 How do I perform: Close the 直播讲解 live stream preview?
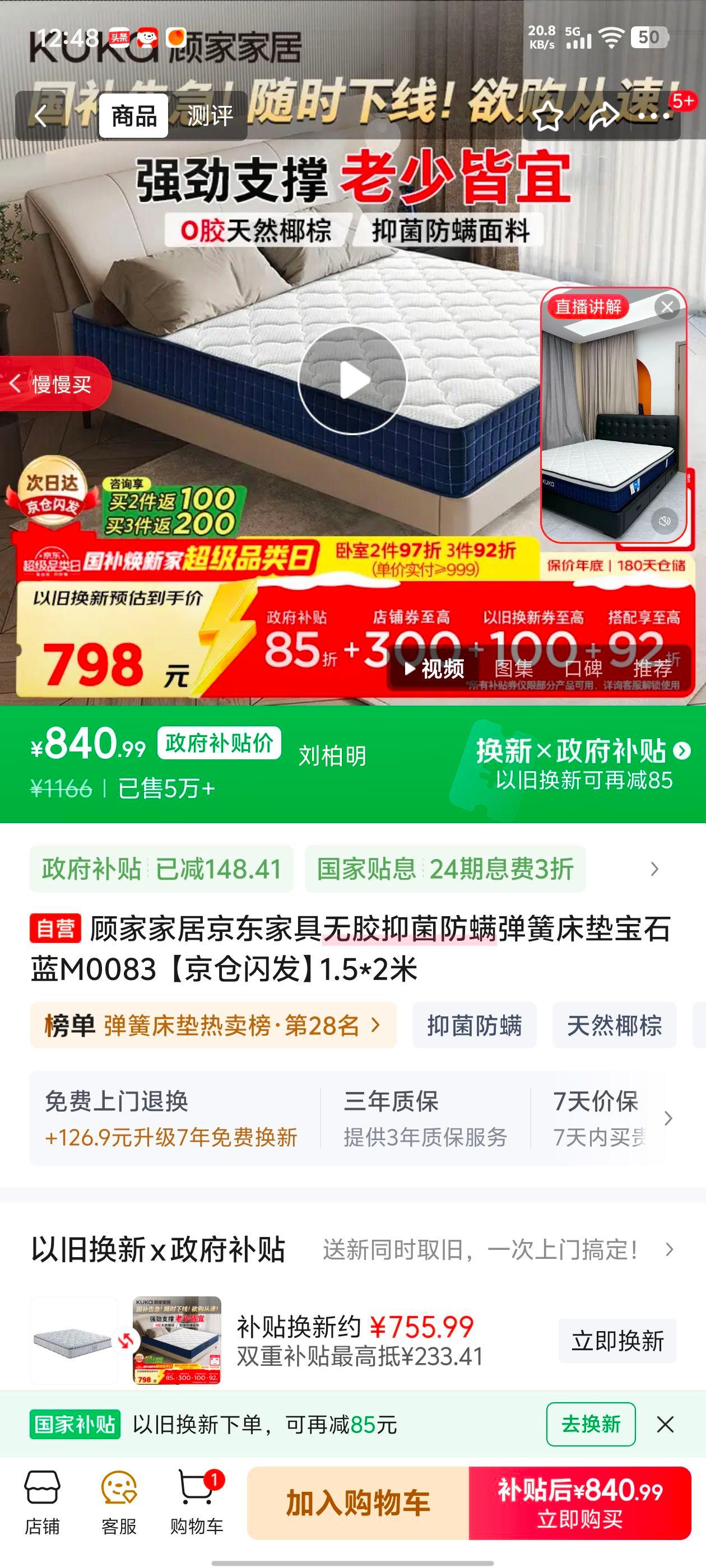point(668,308)
